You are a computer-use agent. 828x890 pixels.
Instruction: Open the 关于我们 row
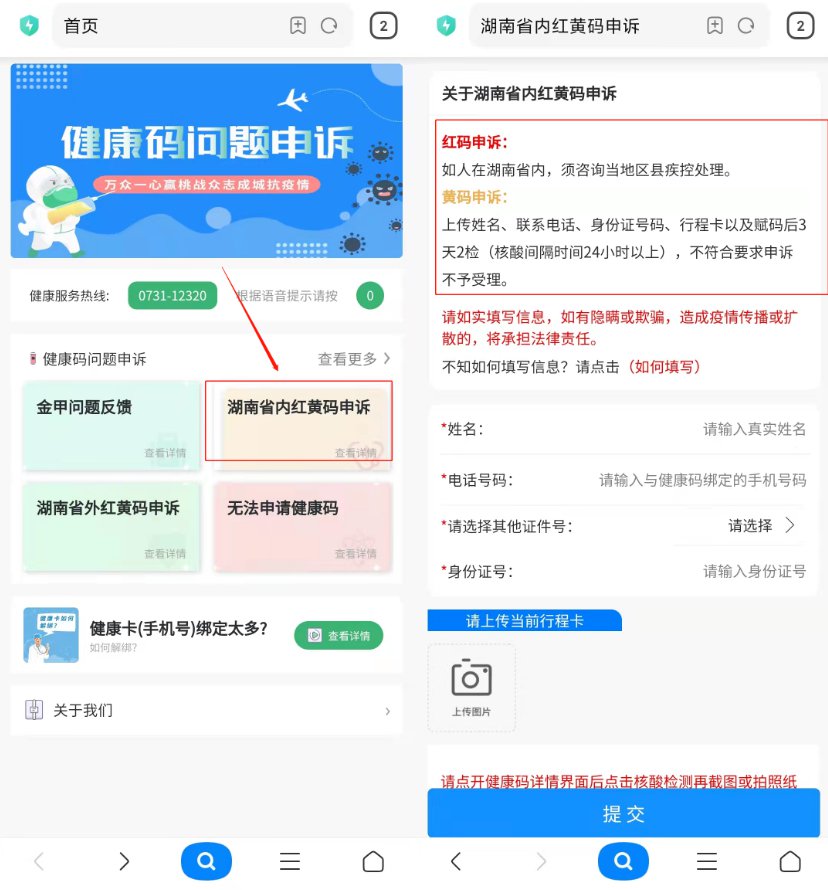(206, 711)
